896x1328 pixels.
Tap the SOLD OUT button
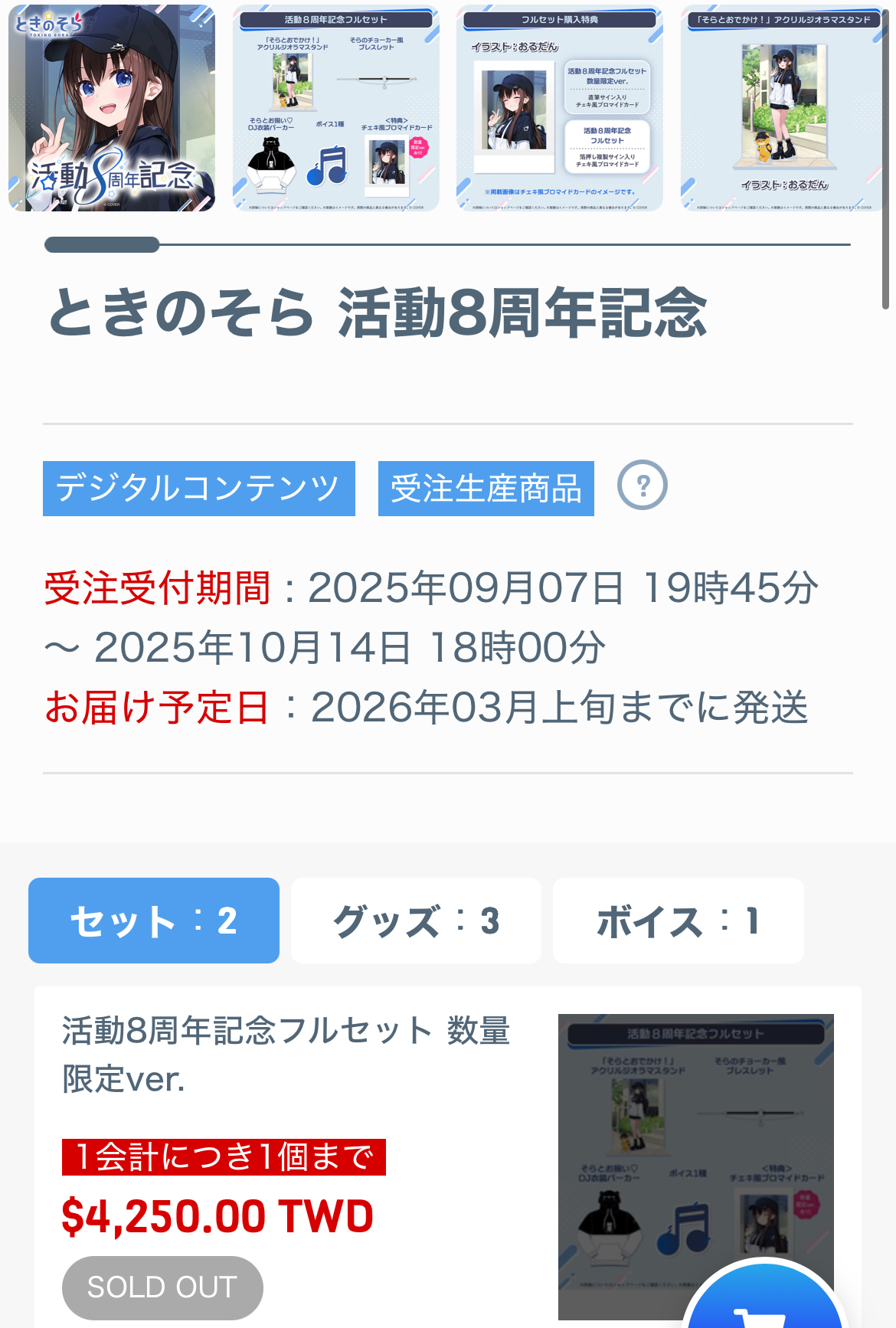162,1287
